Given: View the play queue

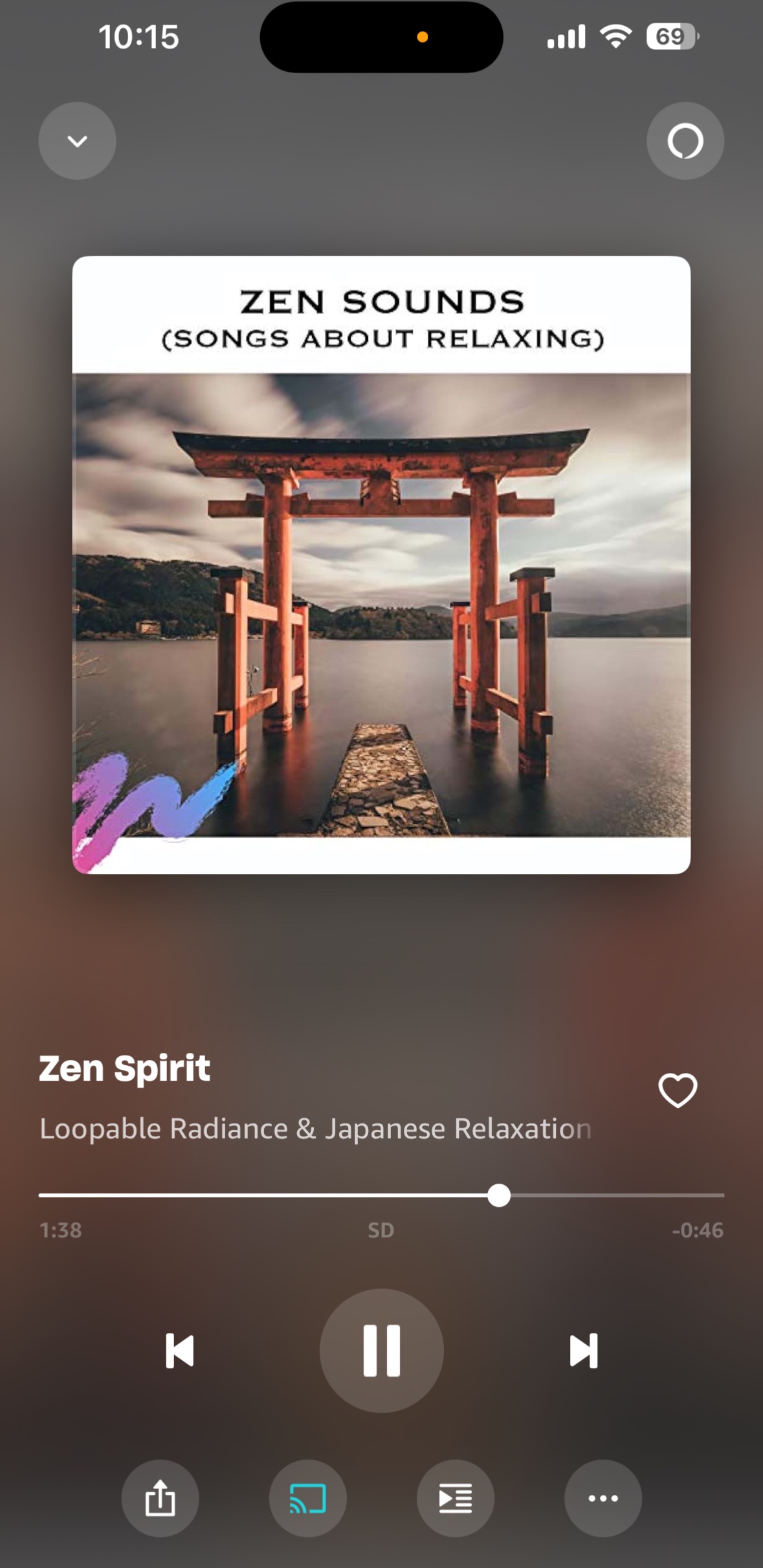Looking at the screenshot, I should click(455, 1498).
